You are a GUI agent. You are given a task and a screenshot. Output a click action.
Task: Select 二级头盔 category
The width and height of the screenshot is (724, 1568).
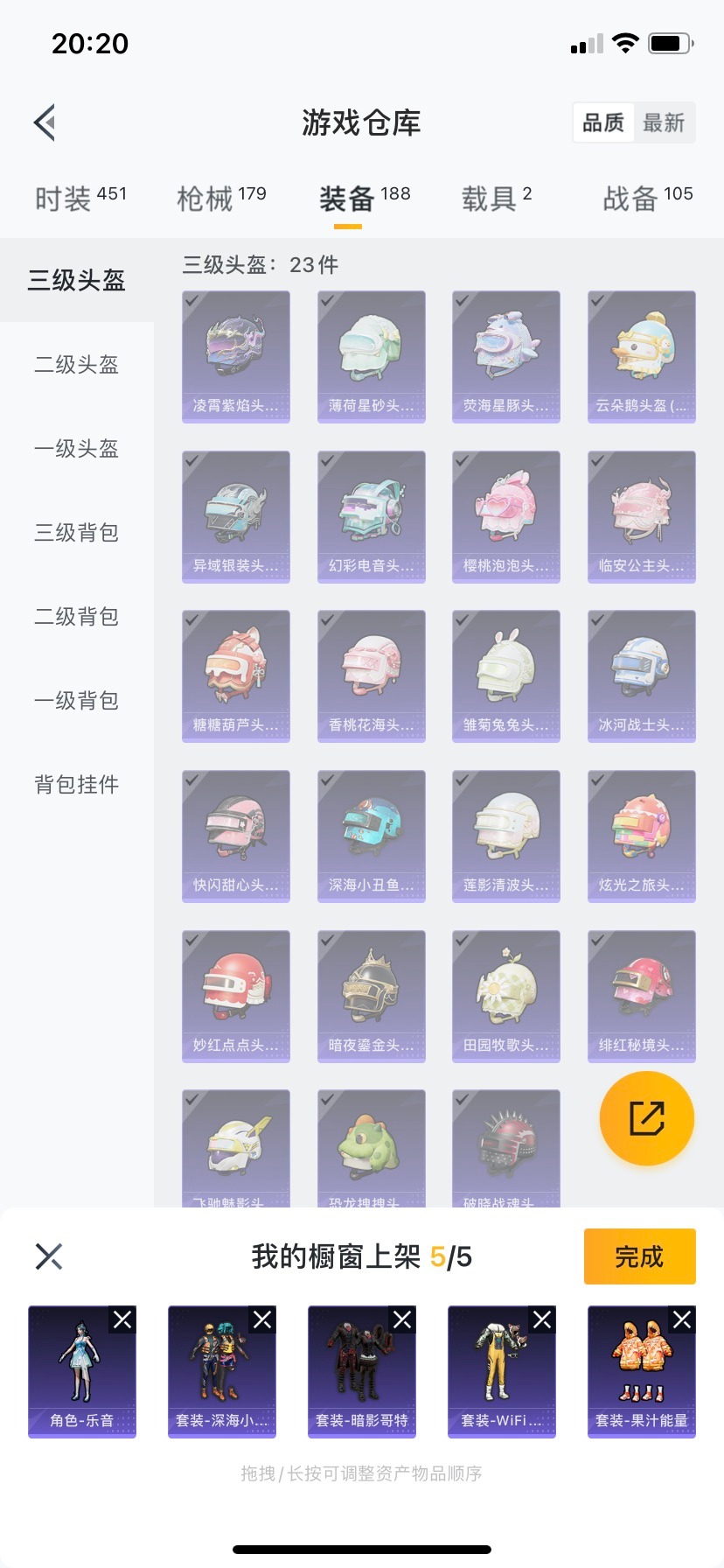point(77,364)
